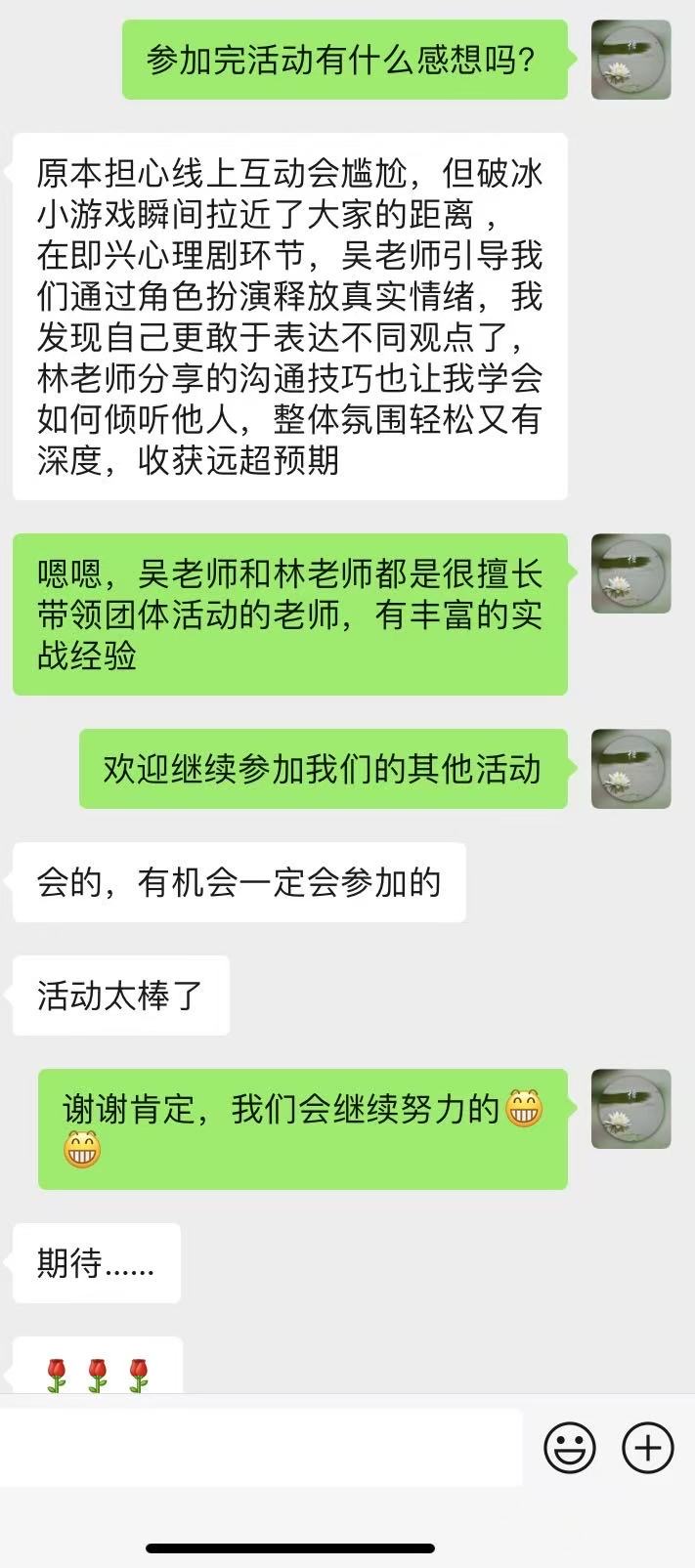The width and height of the screenshot is (695, 1568).
Task: Tap avatar beside "参加完活动有什么感想吗?"
Action: [630, 60]
